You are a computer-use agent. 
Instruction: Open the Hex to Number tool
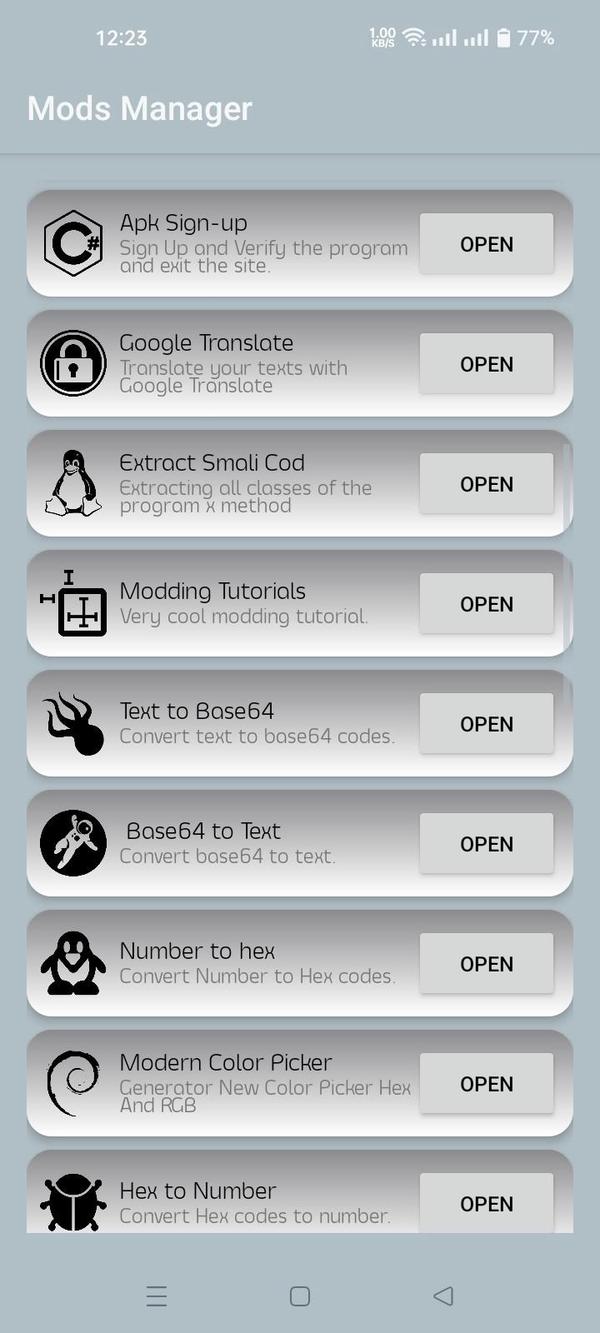coord(486,1203)
